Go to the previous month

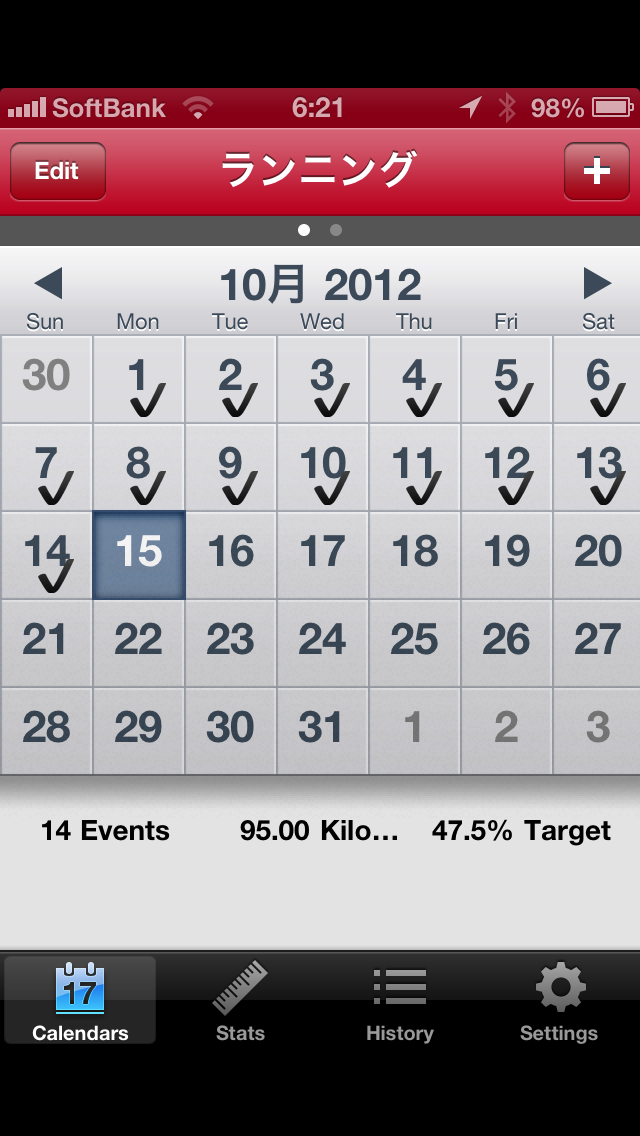[x=48, y=284]
